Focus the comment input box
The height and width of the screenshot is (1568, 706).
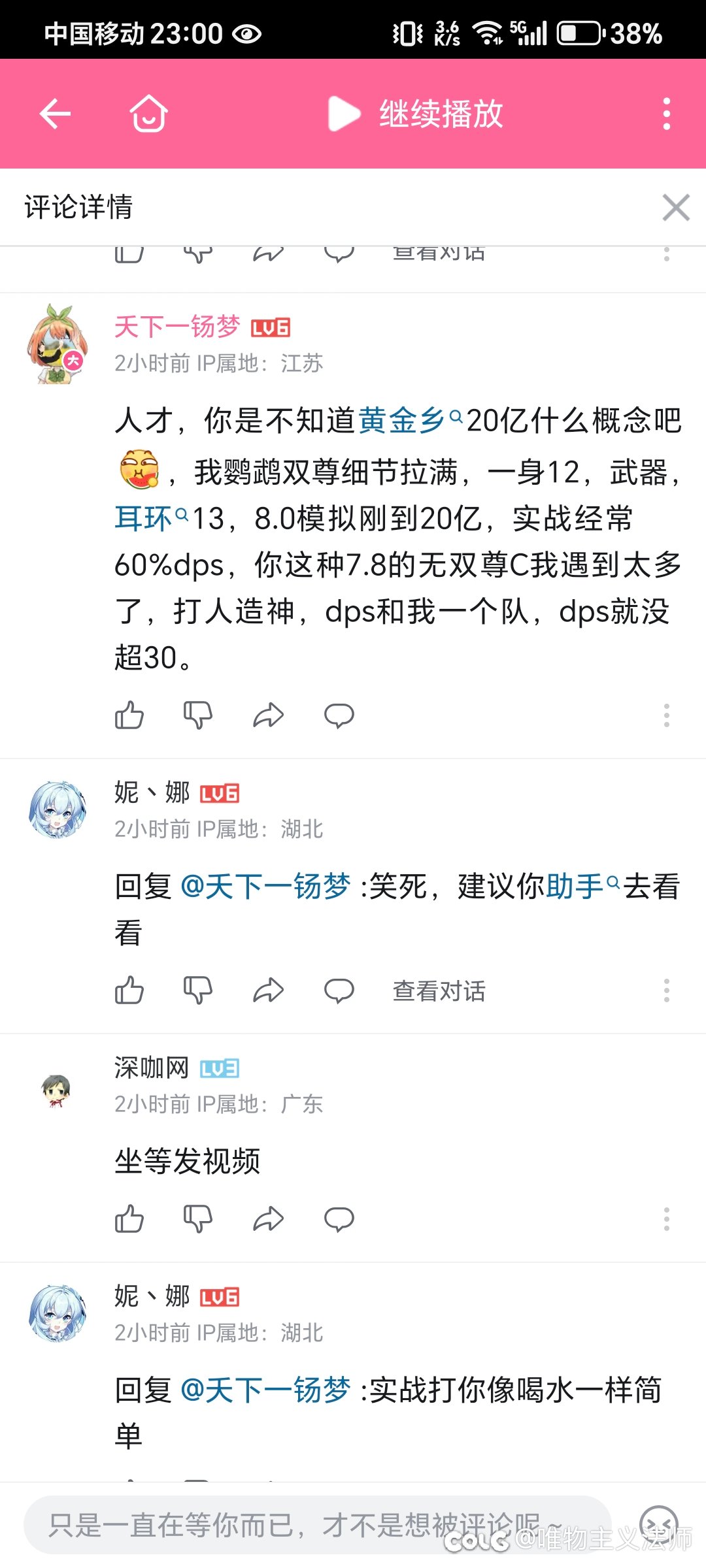318,1525
